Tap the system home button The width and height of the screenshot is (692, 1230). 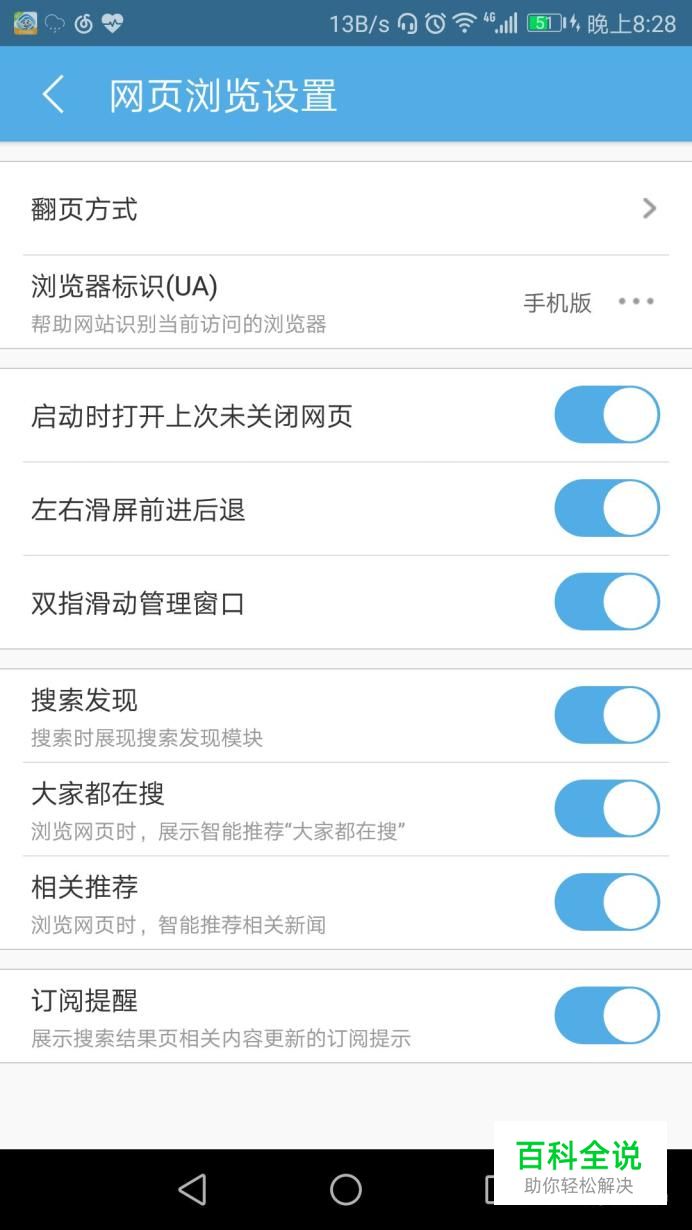[346, 1189]
